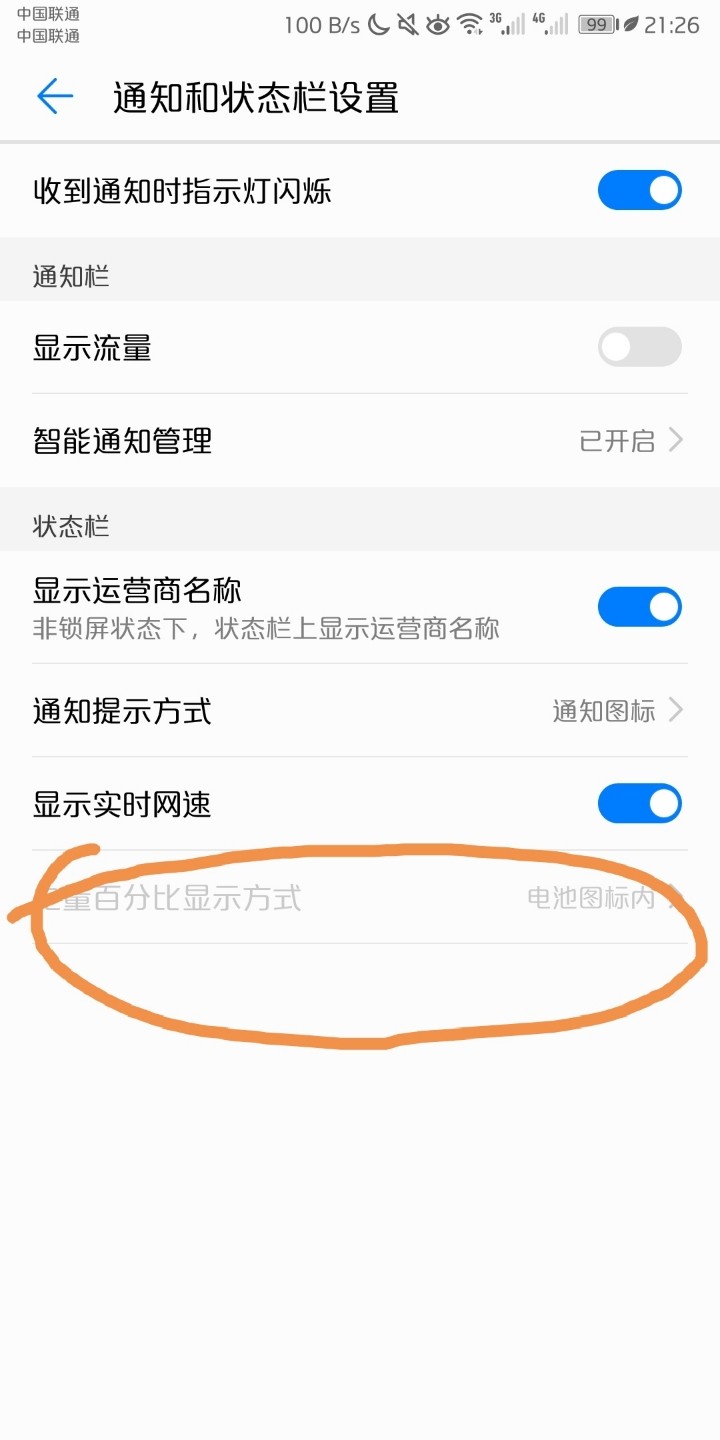The image size is (720, 1440).
Task: Disable the 显示实时网速 switch
Action: pos(639,803)
